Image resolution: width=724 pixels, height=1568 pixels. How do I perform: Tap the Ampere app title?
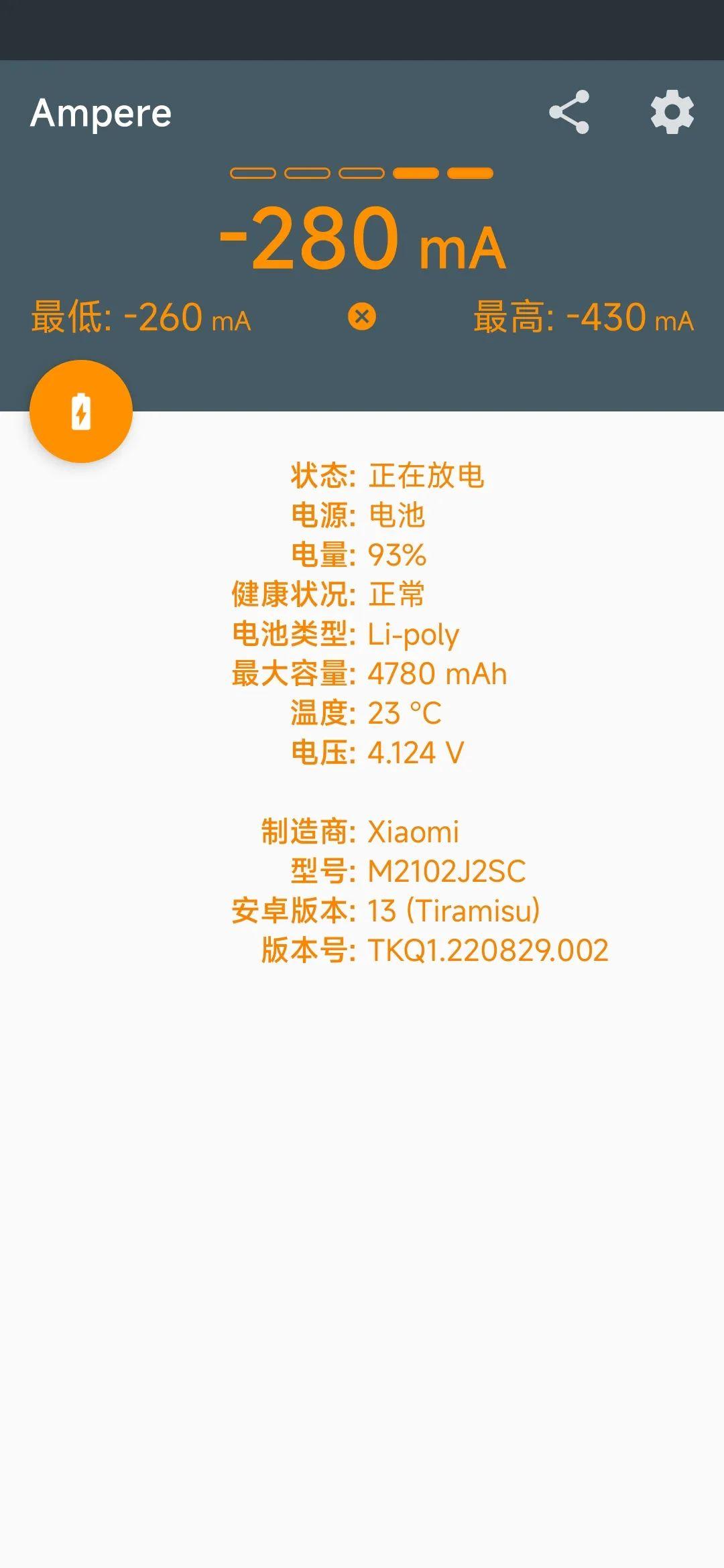click(101, 113)
